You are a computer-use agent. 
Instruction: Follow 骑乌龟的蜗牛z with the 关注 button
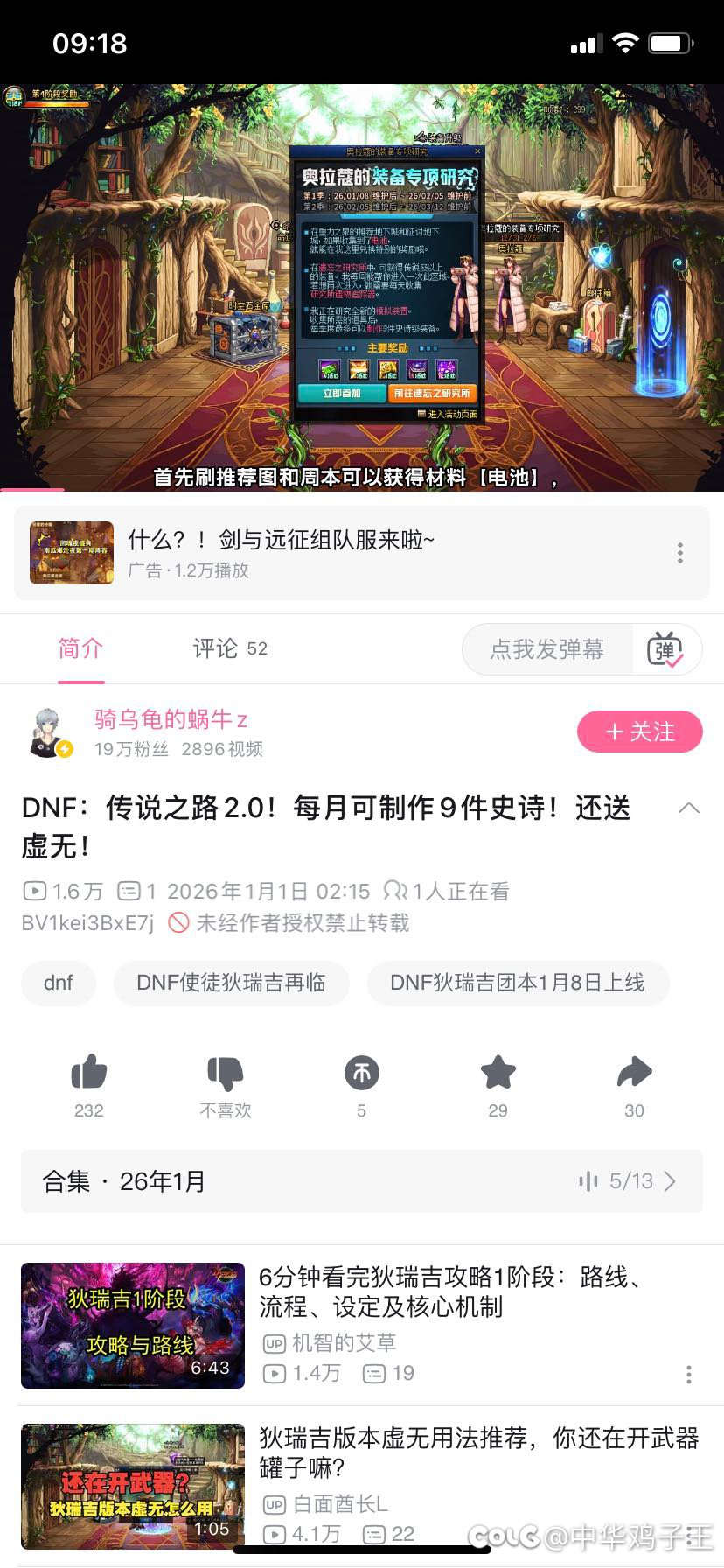coord(639,731)
